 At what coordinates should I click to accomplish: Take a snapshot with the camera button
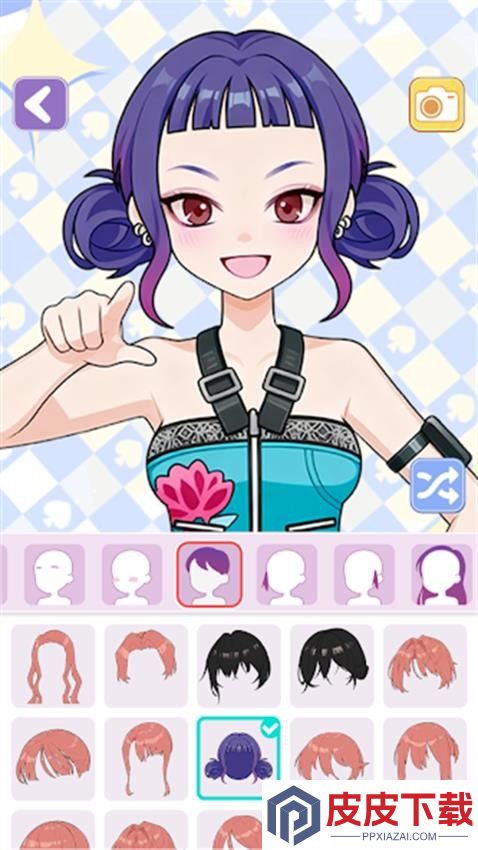[x=436, y=105]
